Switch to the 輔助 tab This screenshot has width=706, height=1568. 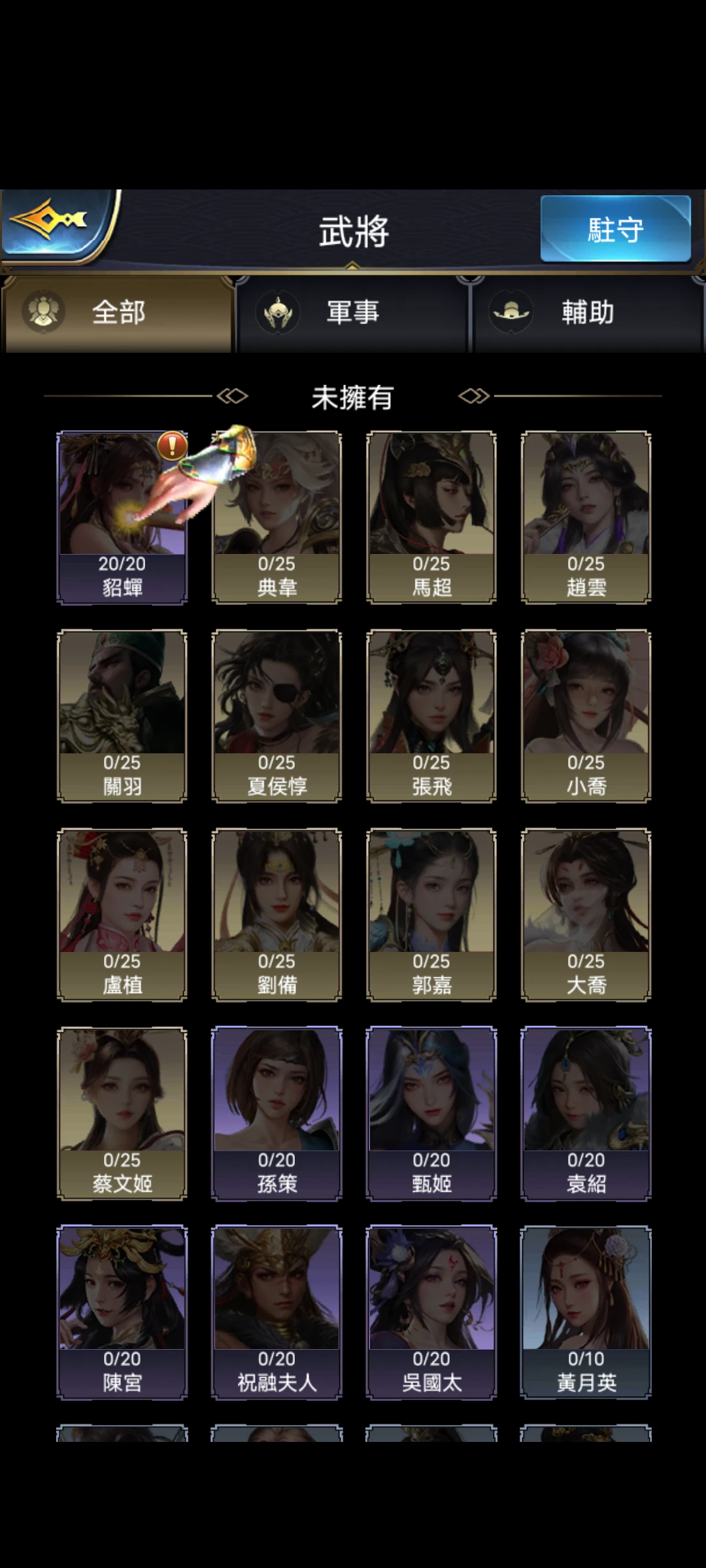click(586, 313)
